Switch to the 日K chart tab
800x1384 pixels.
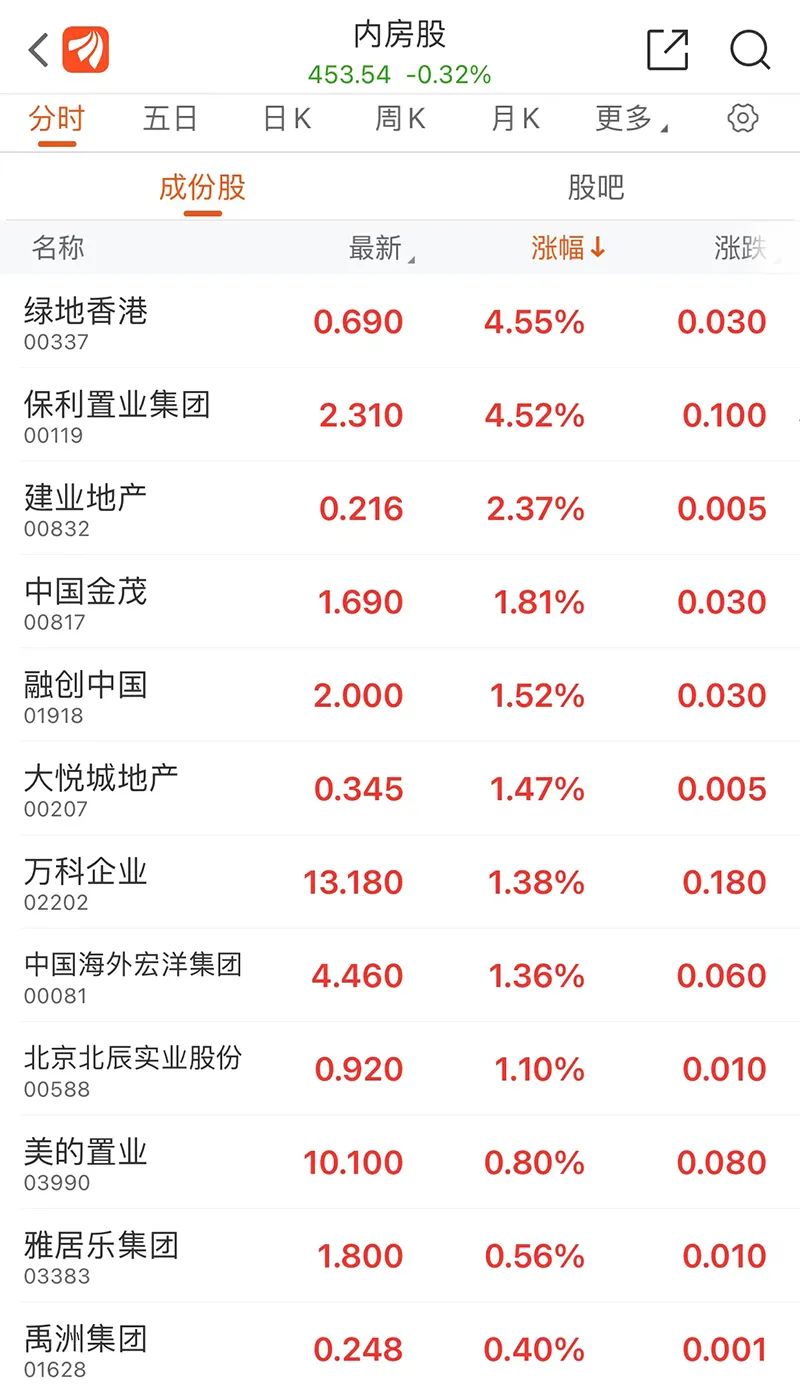coord(287,119)
